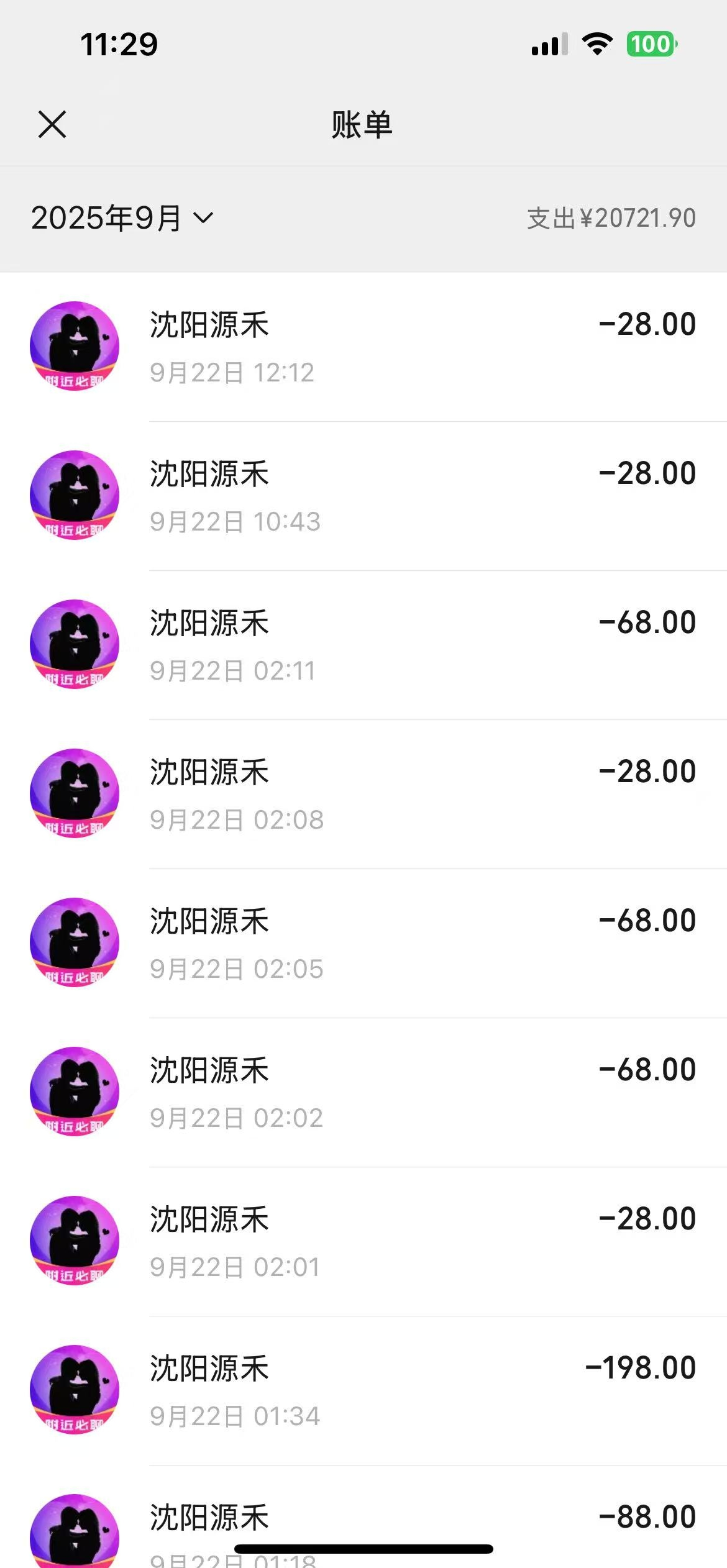Open the -198.00 transaction at 01:34
Image resolution: width=727 pixels, height=1568 pixels.
click(x=363, y=1390)
